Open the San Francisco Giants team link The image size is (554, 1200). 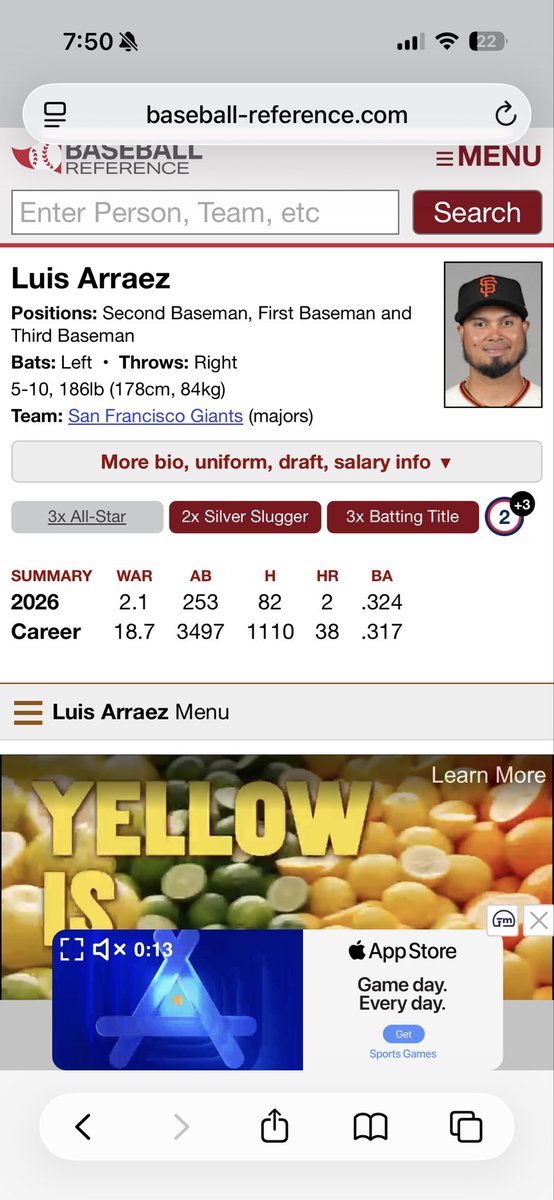tap(155, 416)
